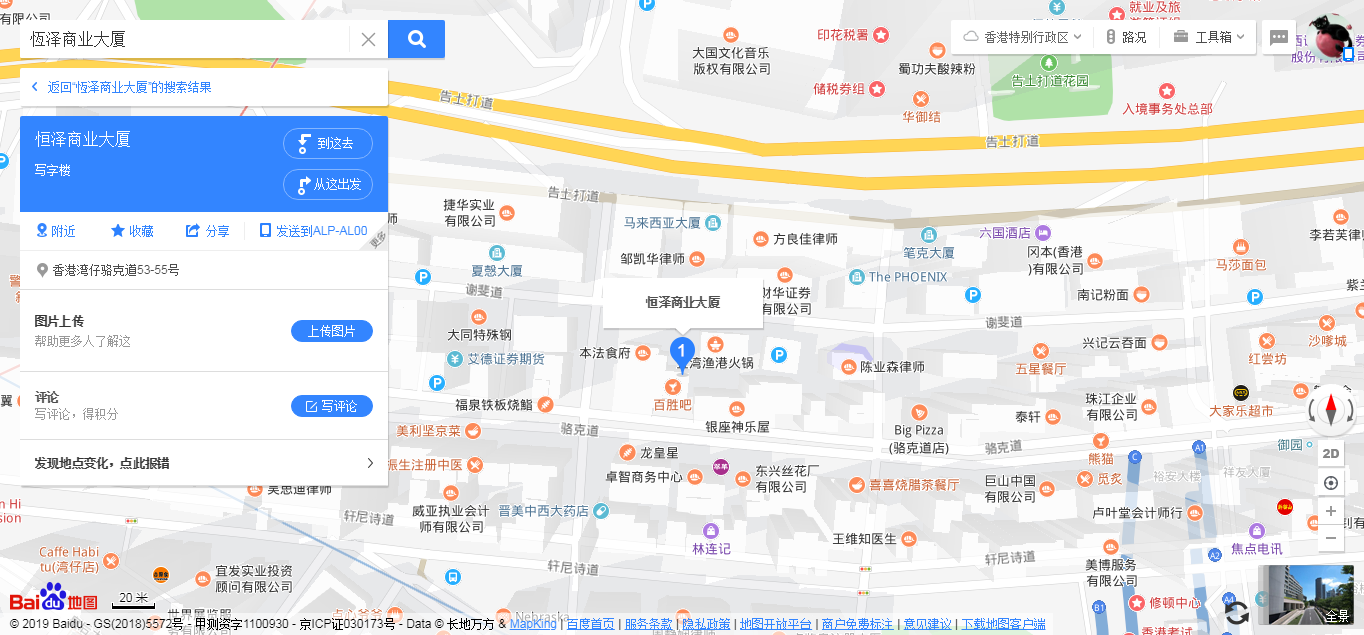Zoom in with the plus button

1331,511
